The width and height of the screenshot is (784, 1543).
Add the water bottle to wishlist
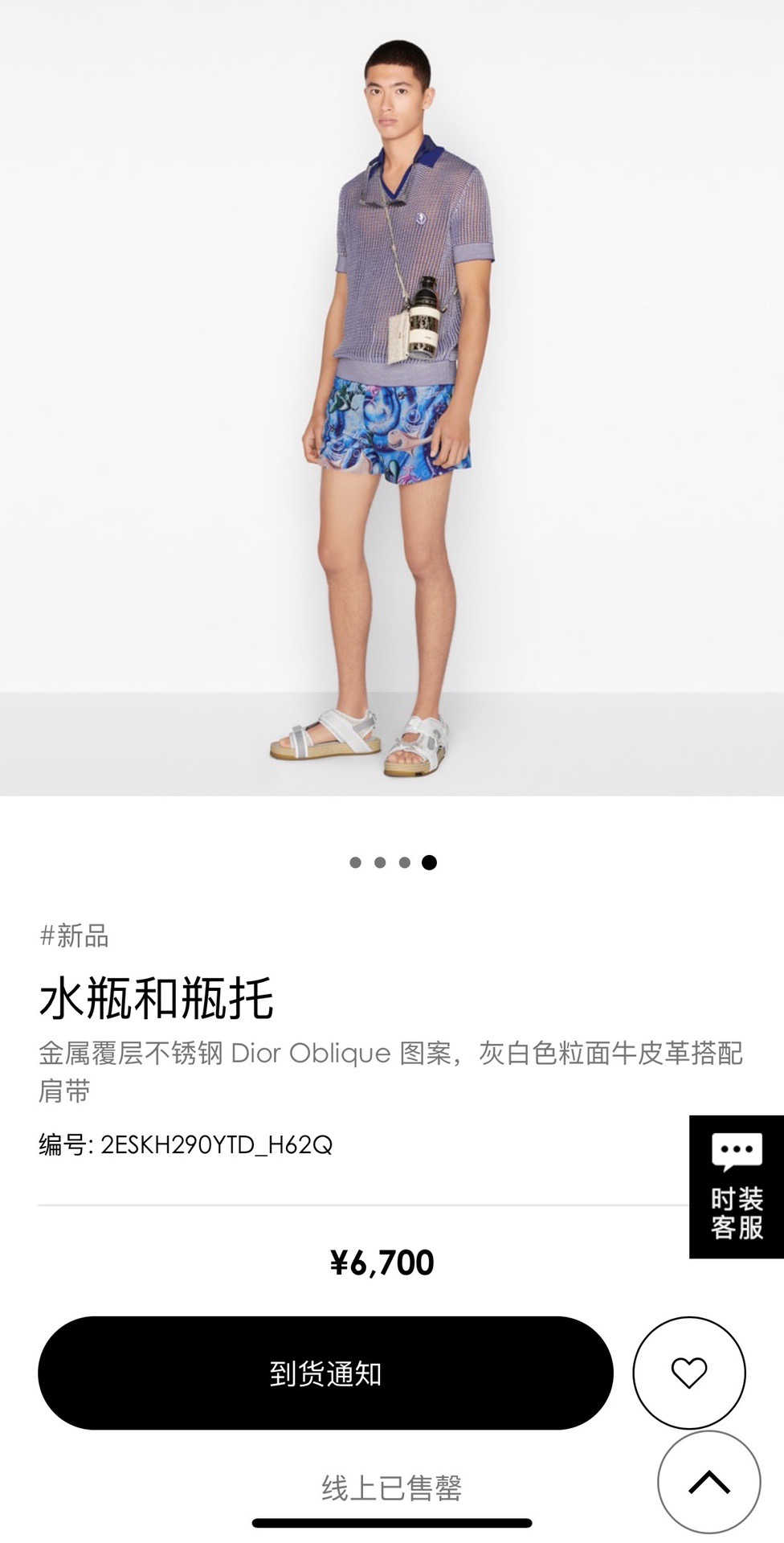(688, 1373)
